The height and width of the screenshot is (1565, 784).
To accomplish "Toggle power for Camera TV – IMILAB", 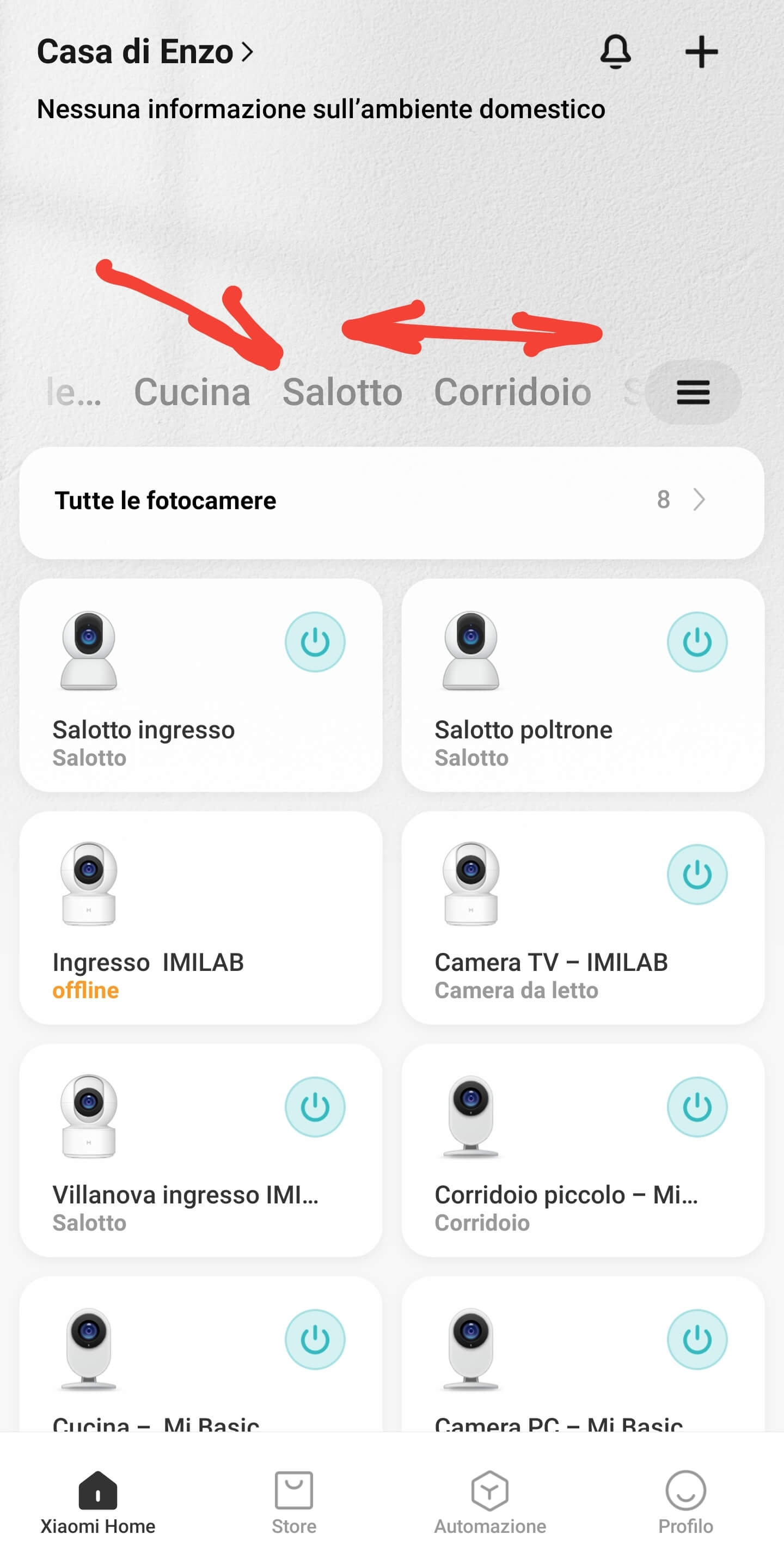I will click(696, 874).
